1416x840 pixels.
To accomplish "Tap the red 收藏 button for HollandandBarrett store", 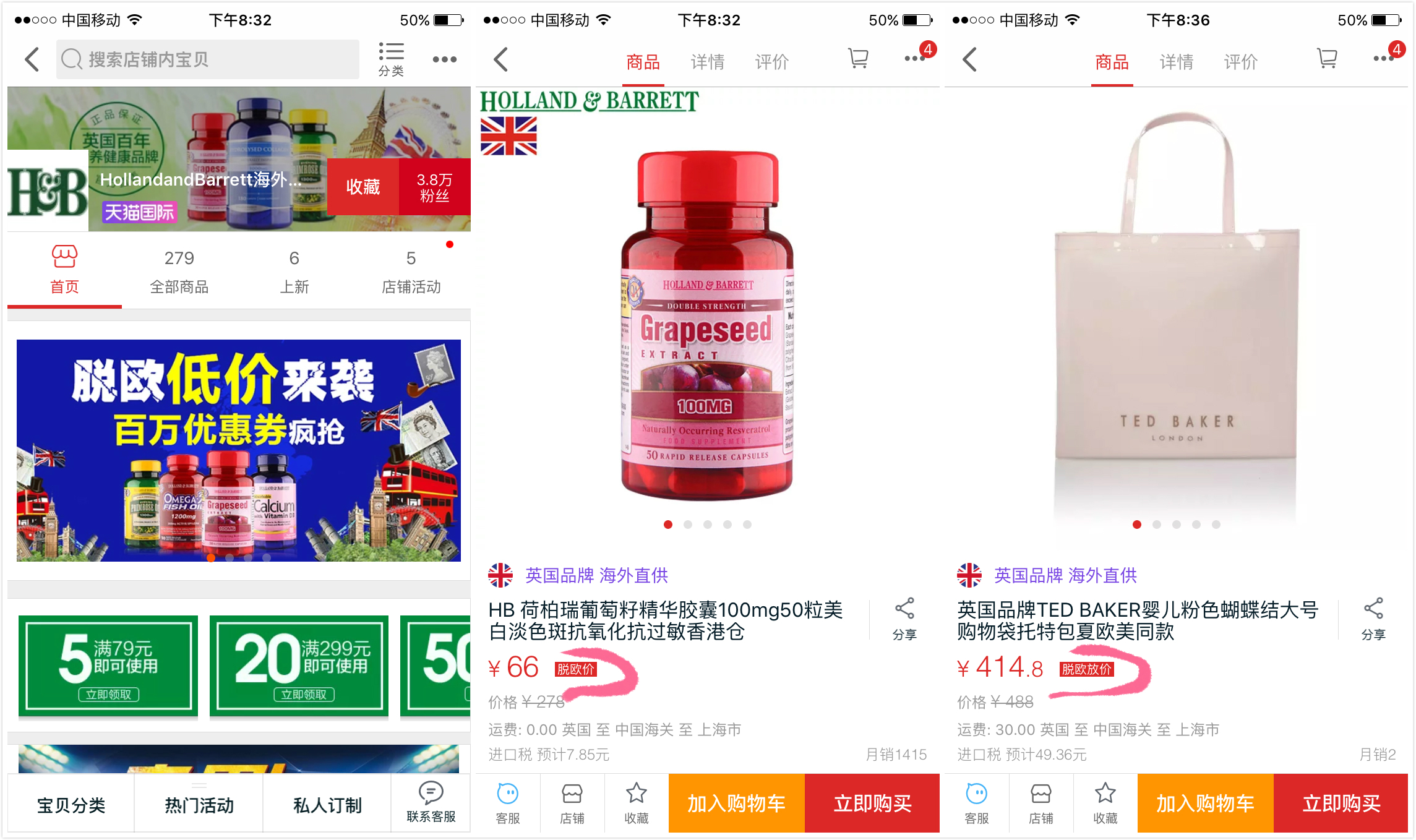I will (x=363, y=187).
